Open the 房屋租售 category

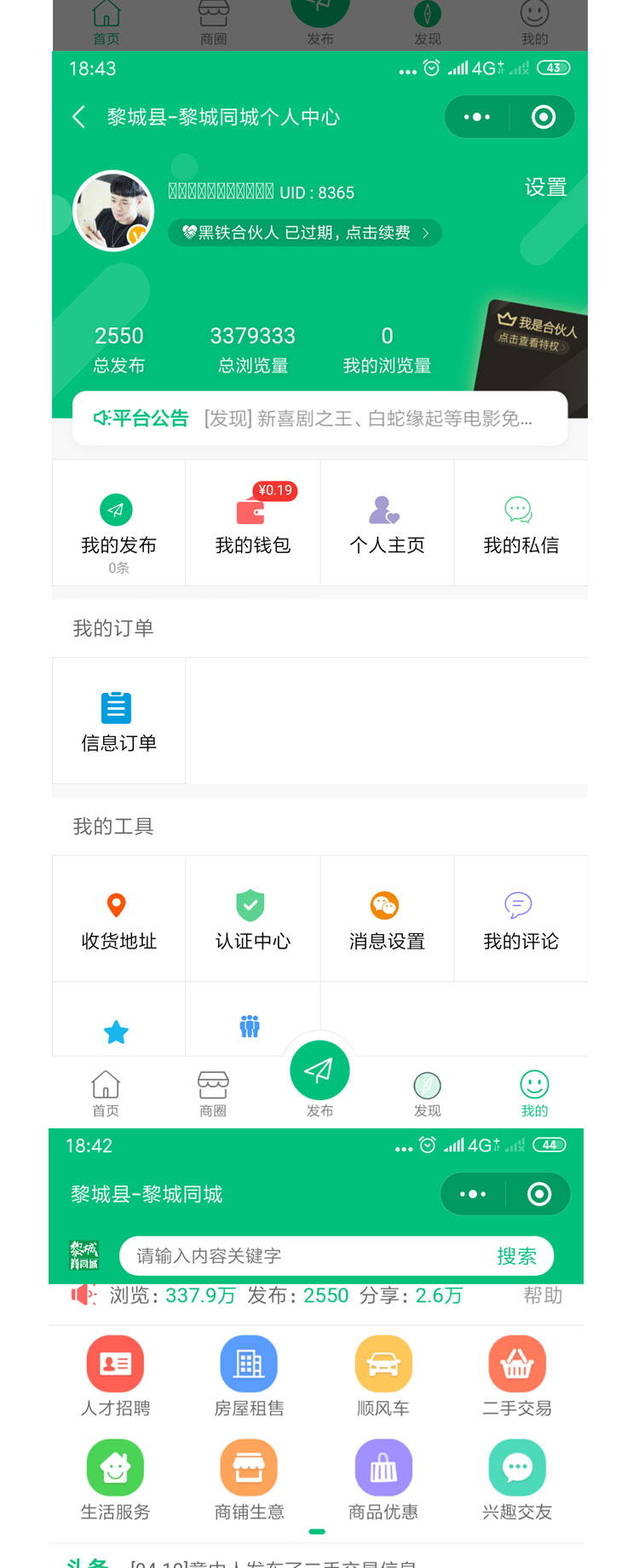249,1375
